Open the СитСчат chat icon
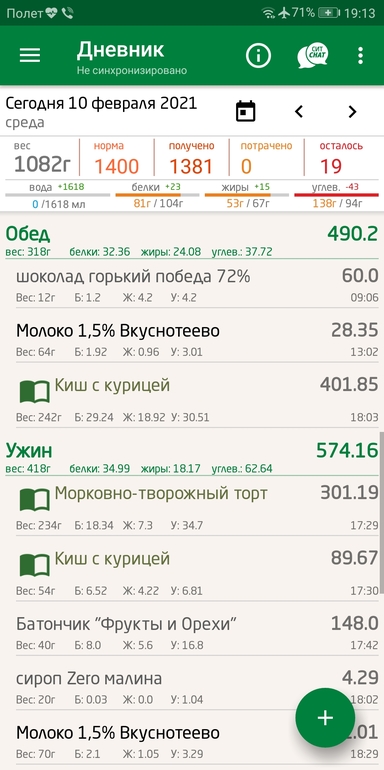The height and width of the screenshot is (770, 384). tap(312, 55)
